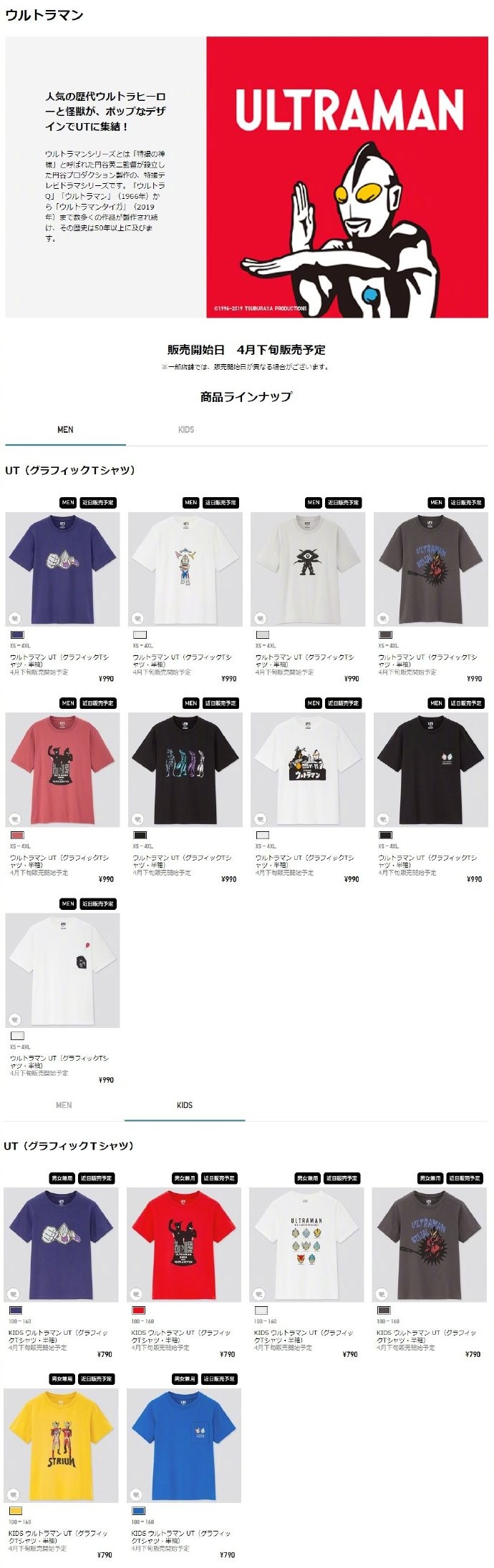Screen dimensions: 494x1568
Task: Open the white MEN pocket shirt with balloon
Action: (x=62, y=970)
